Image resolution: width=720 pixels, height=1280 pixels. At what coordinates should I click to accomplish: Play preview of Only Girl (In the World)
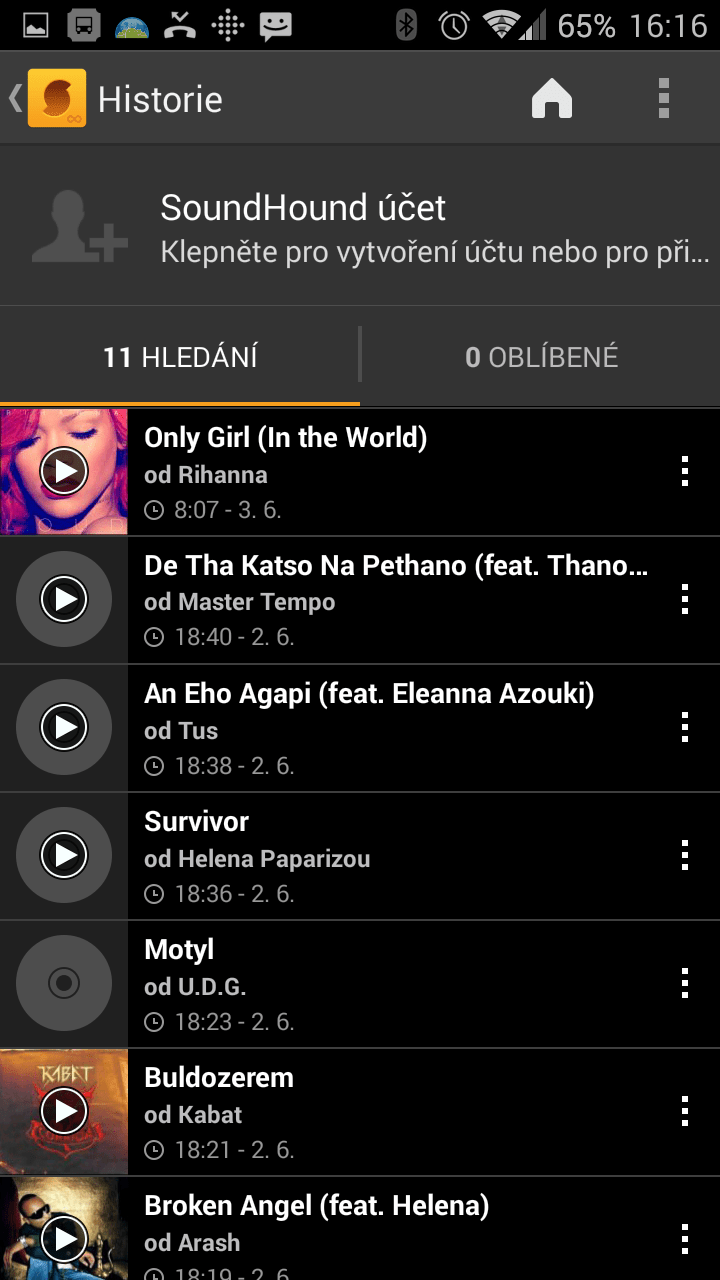tap(64, 471)
